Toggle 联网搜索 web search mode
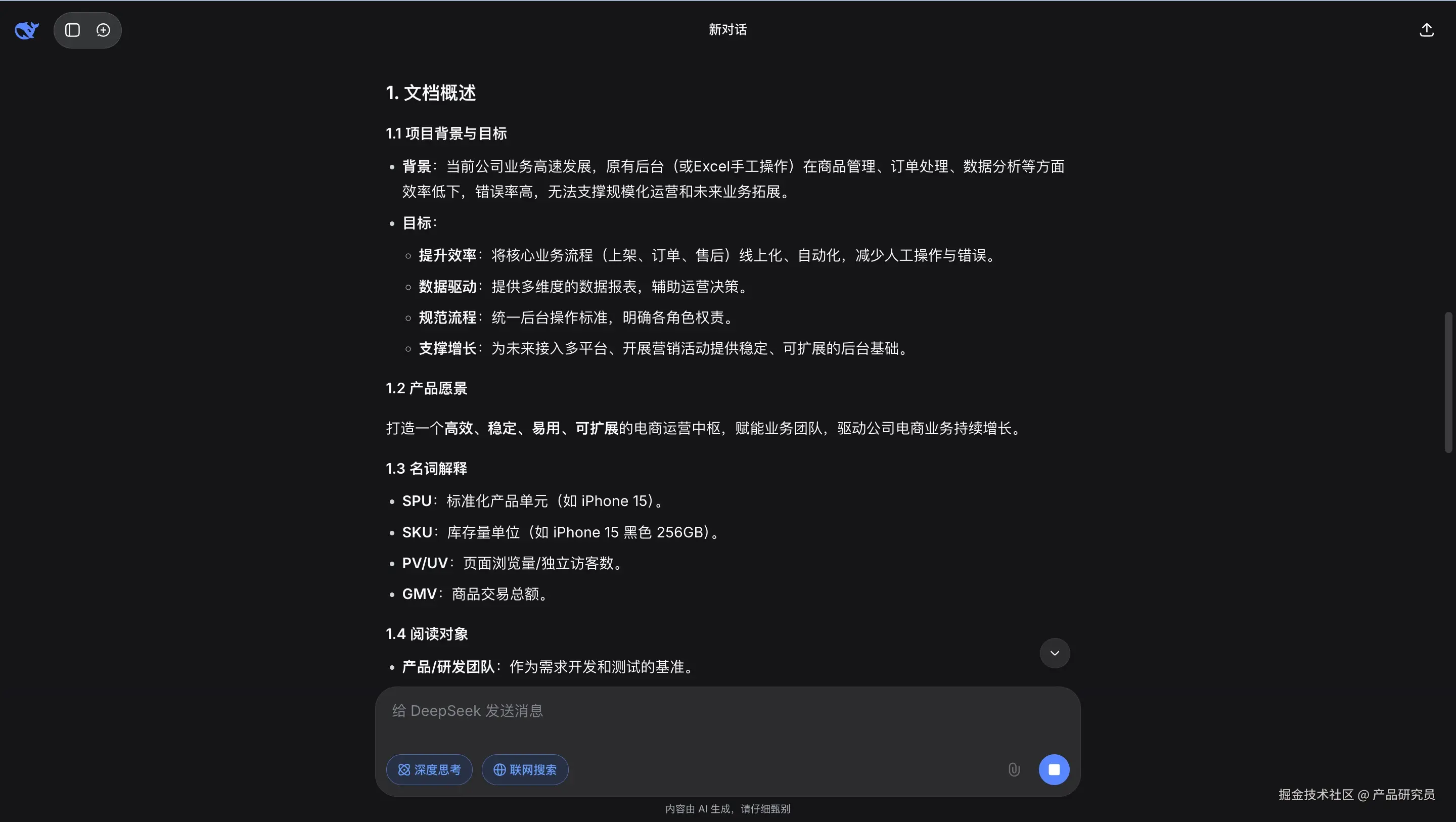Image resolution: width=1456 pixels, height=822 pixels. 525,769
